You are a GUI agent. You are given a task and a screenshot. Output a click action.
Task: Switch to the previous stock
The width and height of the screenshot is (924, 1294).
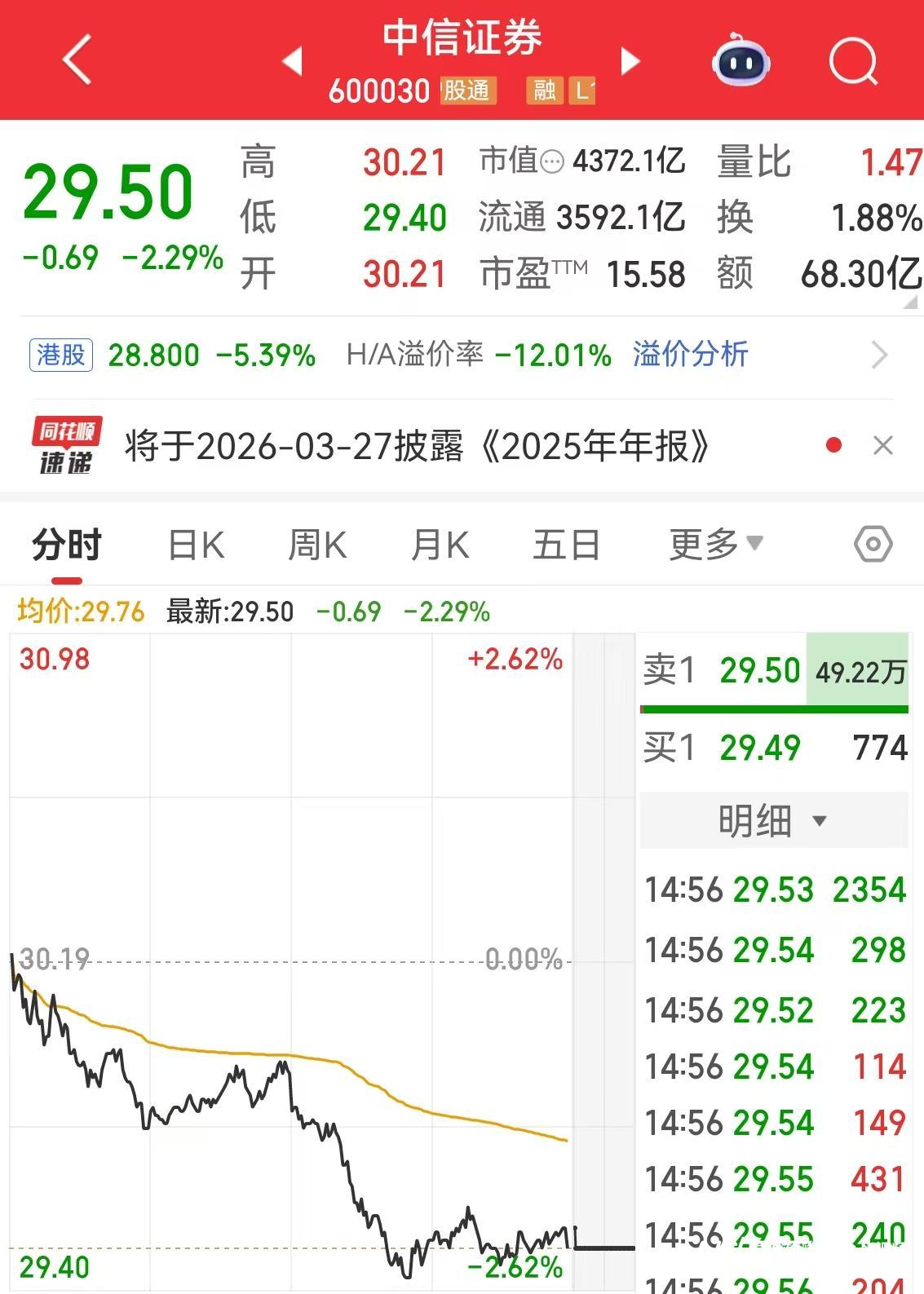(x=291, y=61)
